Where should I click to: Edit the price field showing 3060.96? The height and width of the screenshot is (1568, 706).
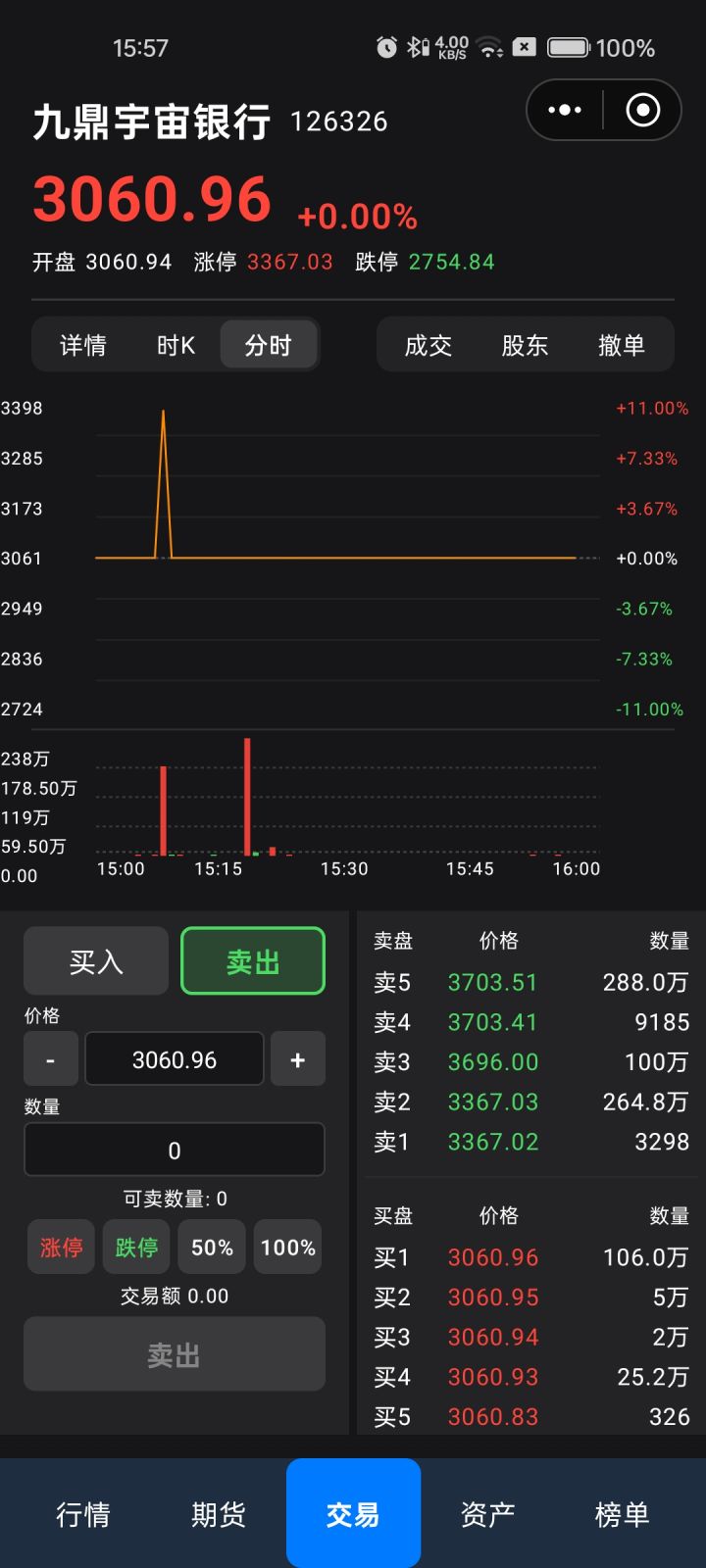pos(175,1059)
